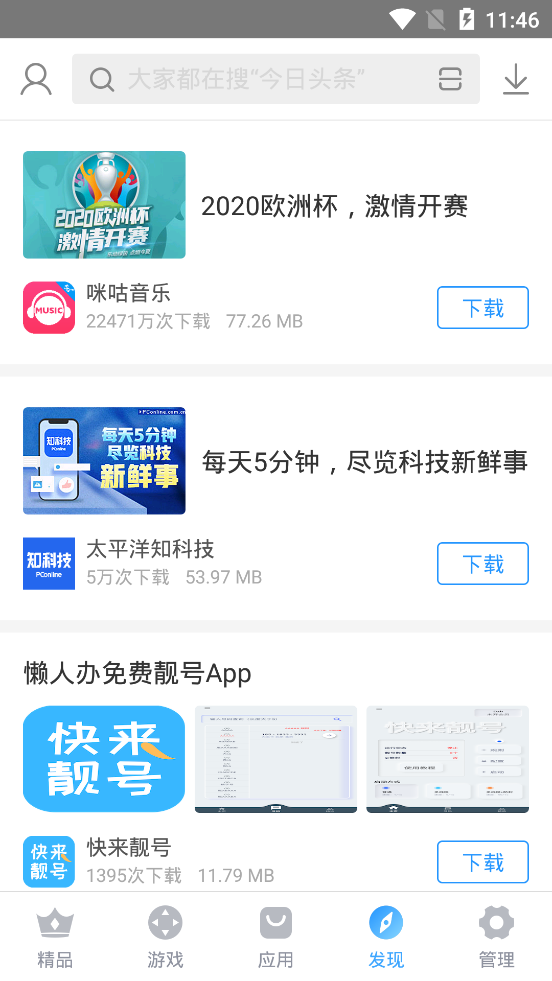This screenshot has height=981, width=552.
Task: Go to the 管理 tab
Action: (496, 937)
